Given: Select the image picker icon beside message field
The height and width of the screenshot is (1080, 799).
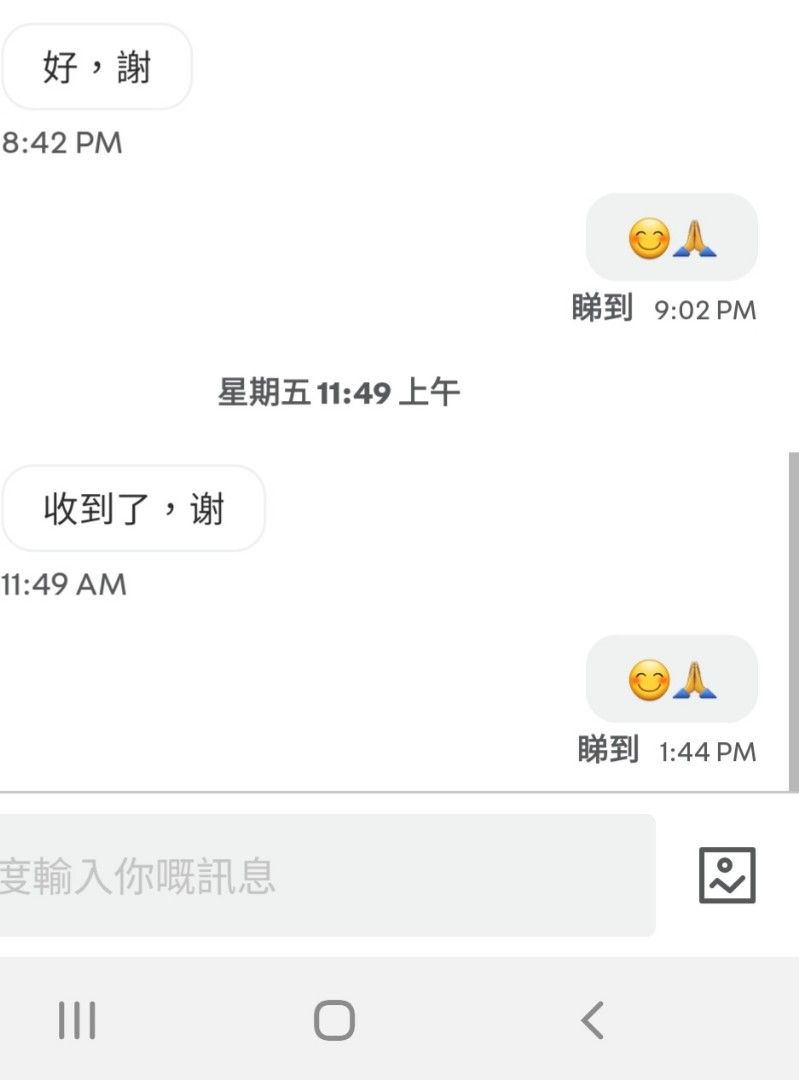Looking at the screenshot, I should click(729, 874).
